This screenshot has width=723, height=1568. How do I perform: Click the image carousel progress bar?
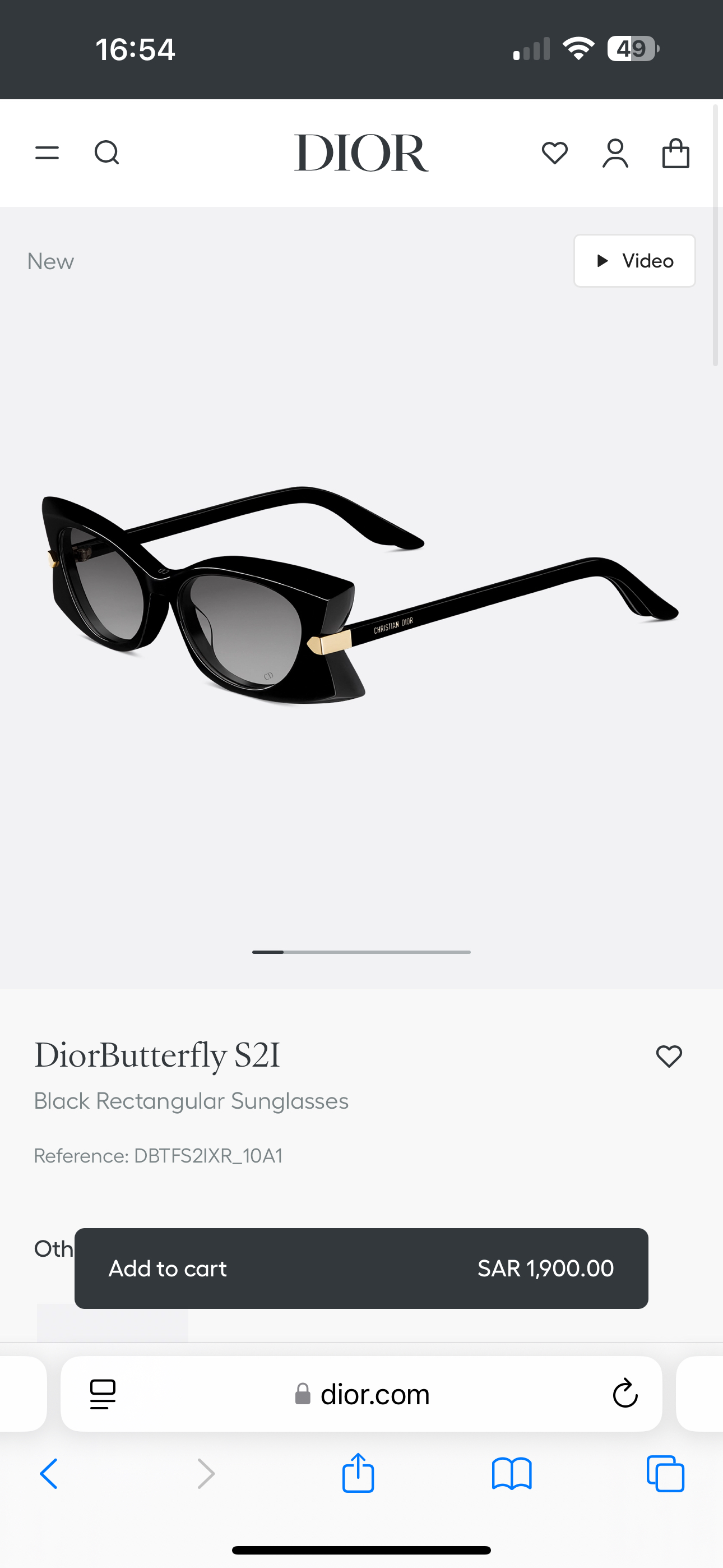(361, 953)
